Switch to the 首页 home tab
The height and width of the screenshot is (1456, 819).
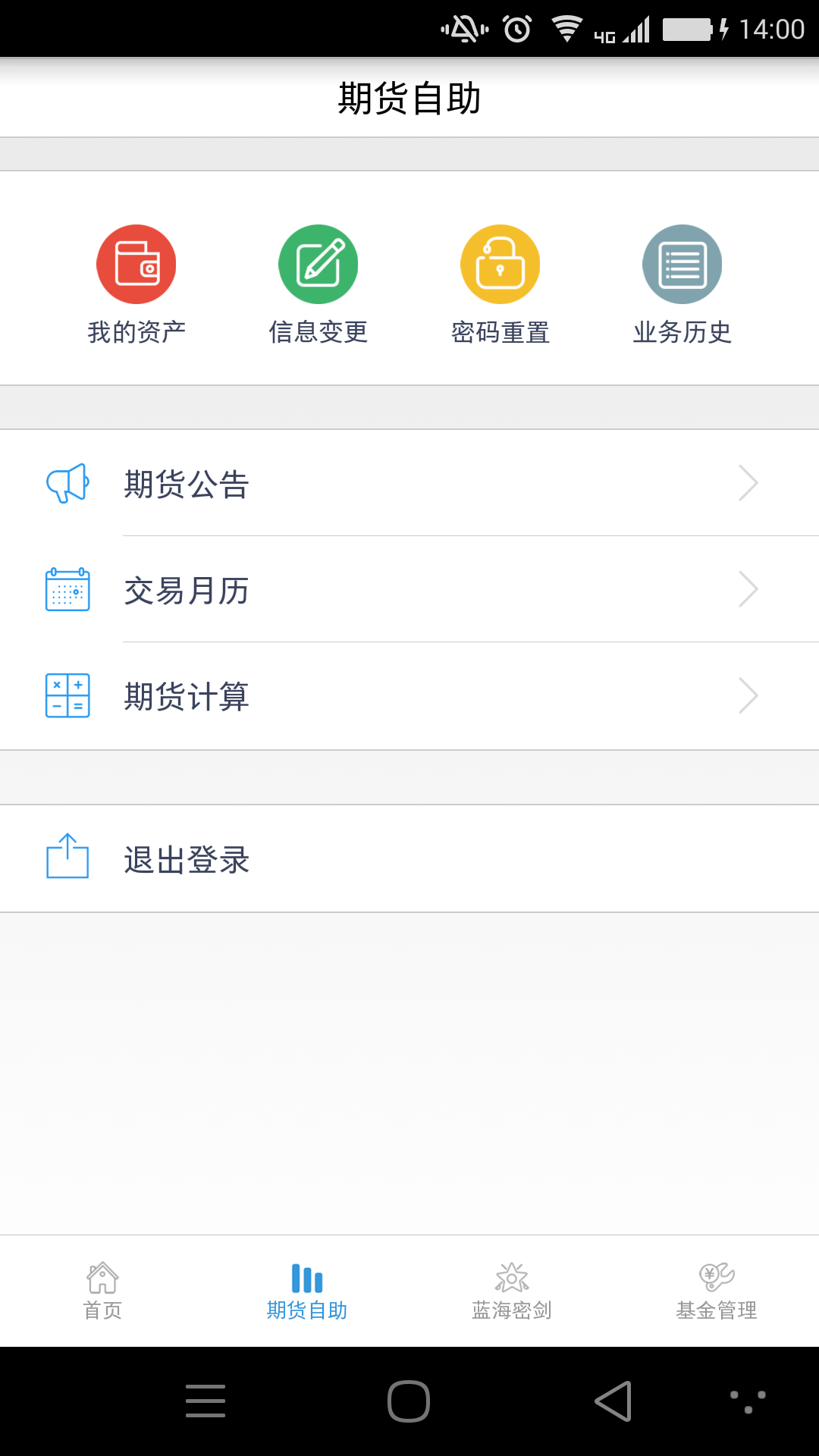click(x=102, y=1291)
